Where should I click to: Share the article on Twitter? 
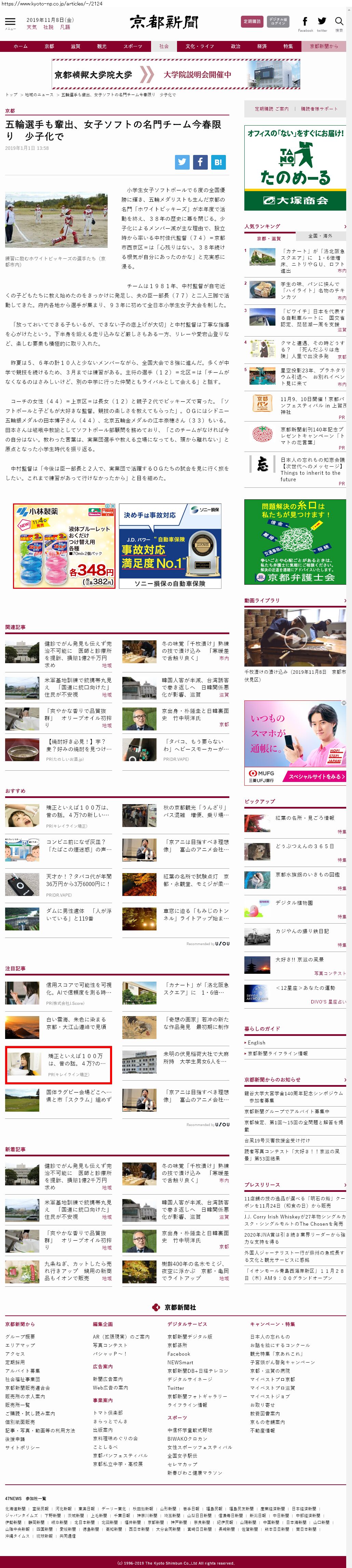click(x=182, y=162)
